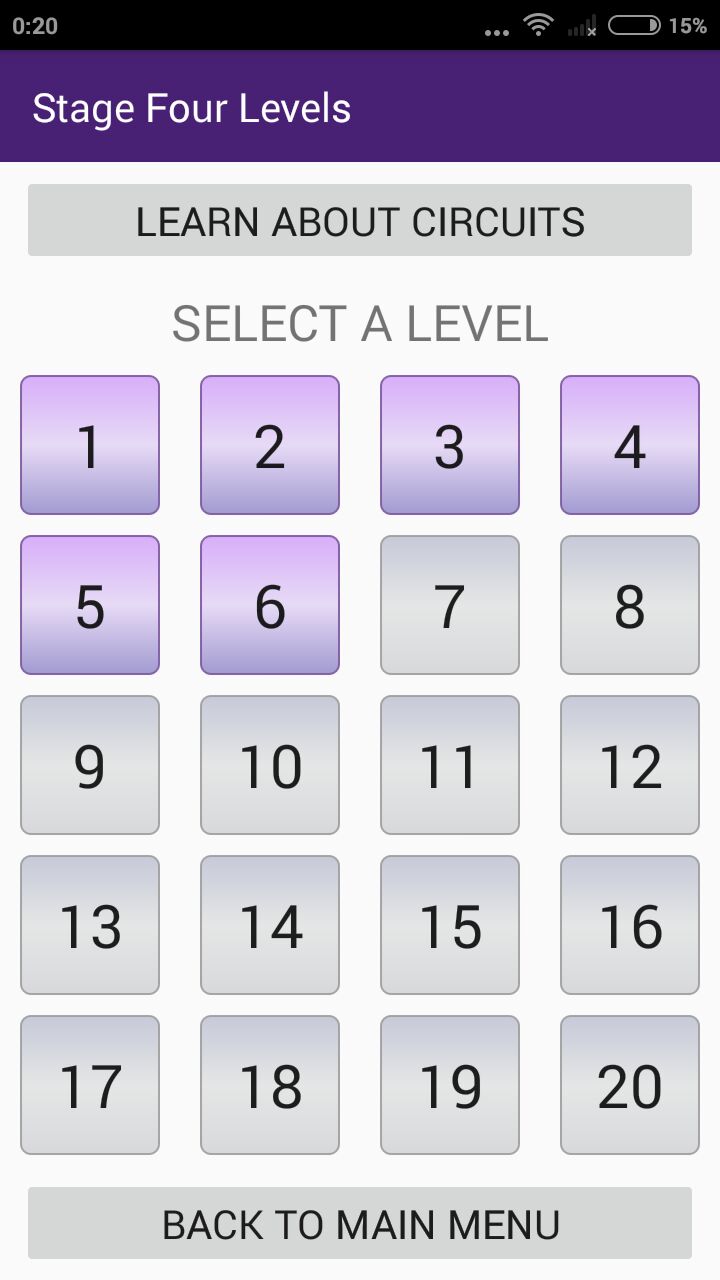This screenshot has width=720, height=1280.
Task: Select level 8
Action: click(630, 605)
